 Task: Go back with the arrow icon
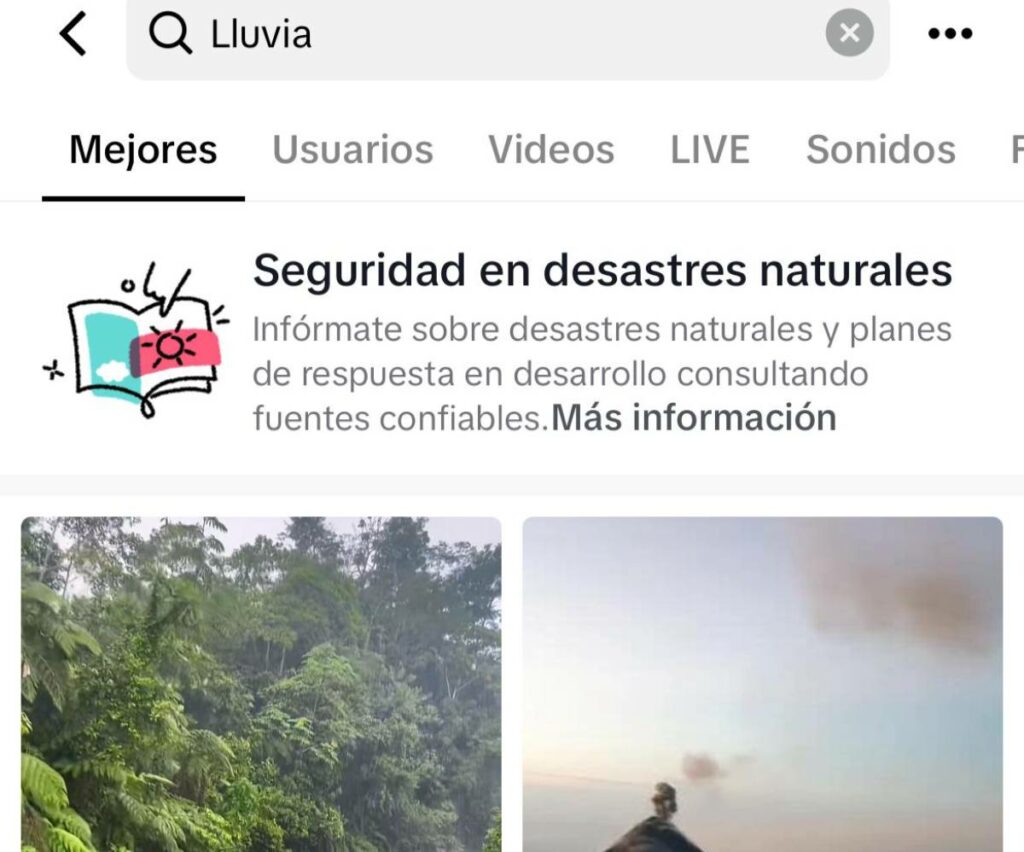point(74,34)
